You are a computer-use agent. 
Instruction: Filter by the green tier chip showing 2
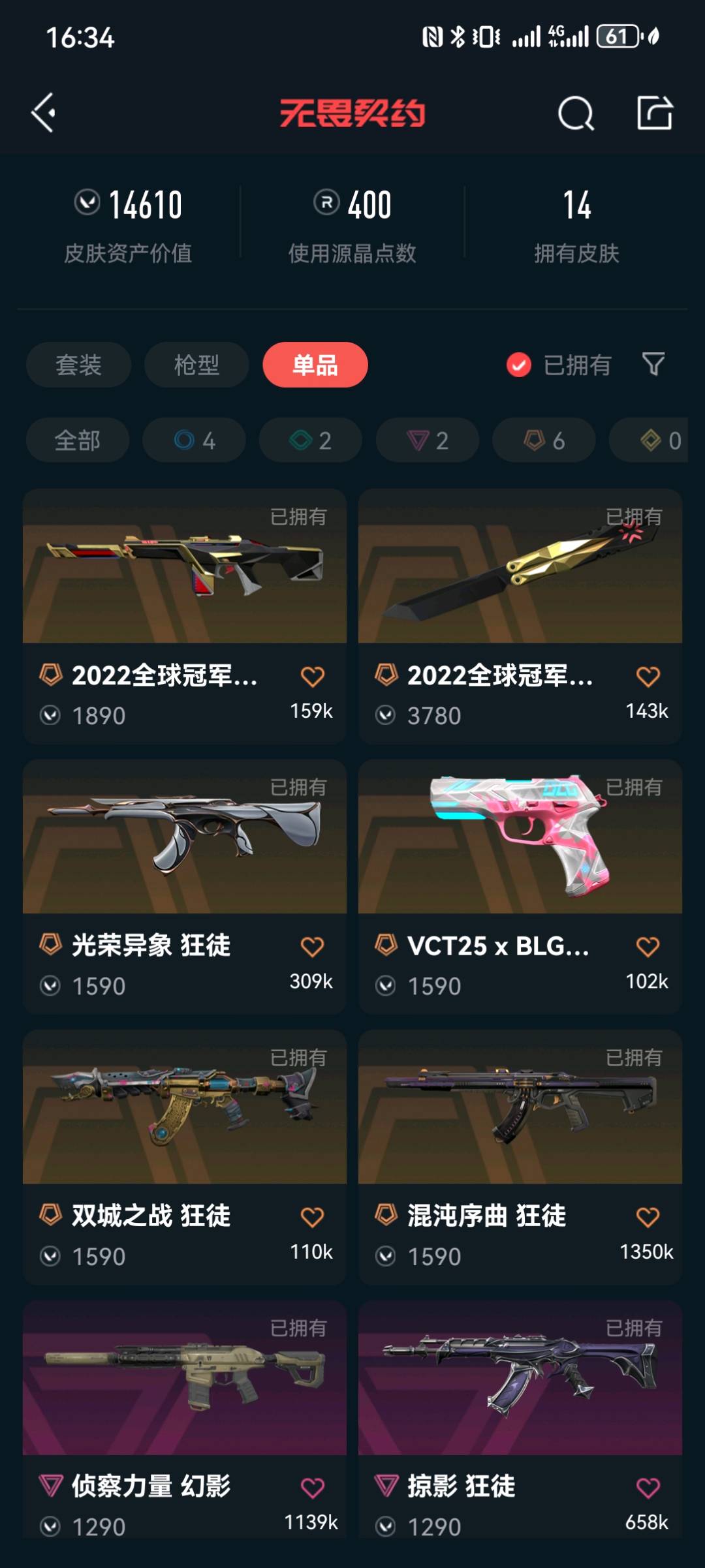pyautogui.click(x=311, y=440)
